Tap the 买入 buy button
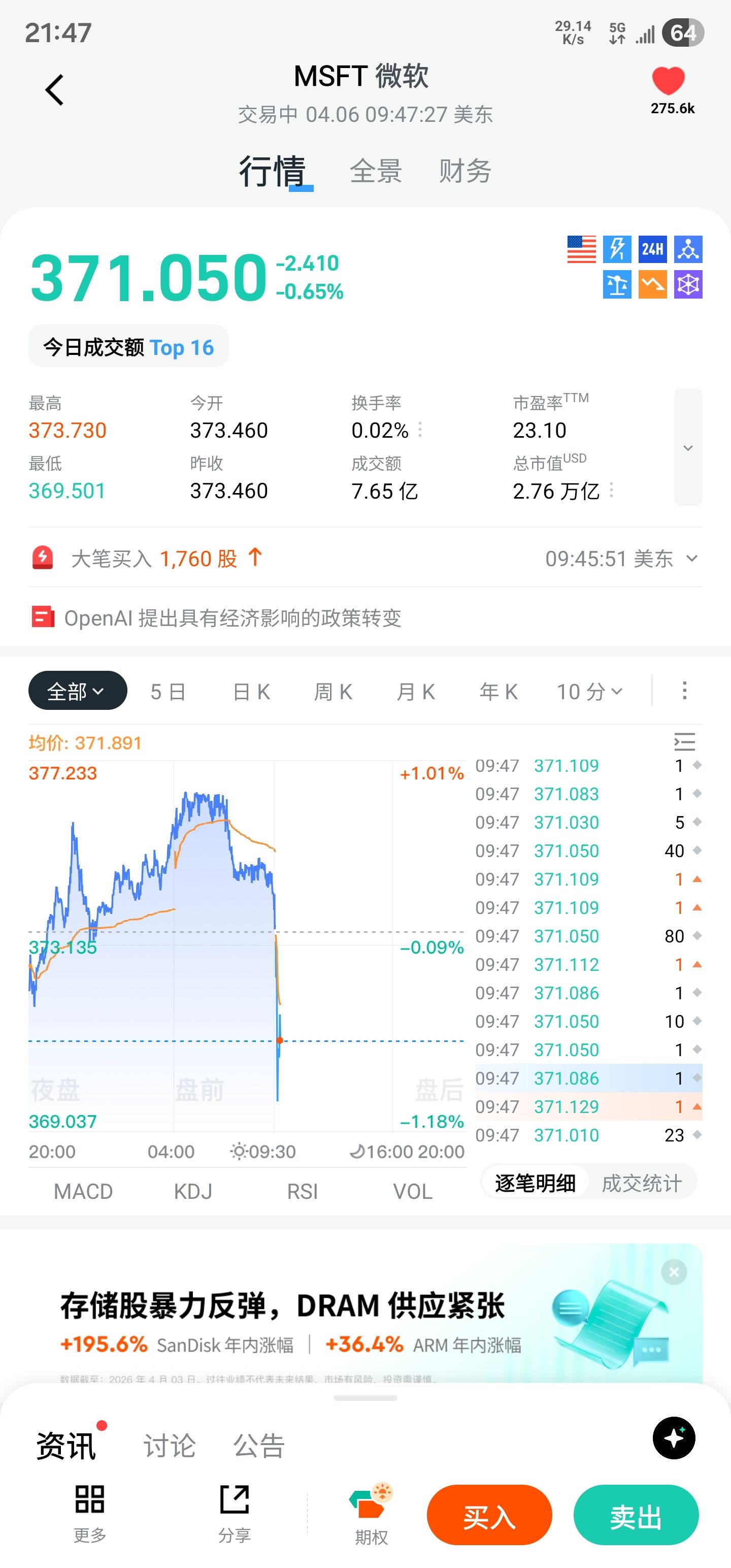Screen dimensions: 731x1568 pos(489,1516)
